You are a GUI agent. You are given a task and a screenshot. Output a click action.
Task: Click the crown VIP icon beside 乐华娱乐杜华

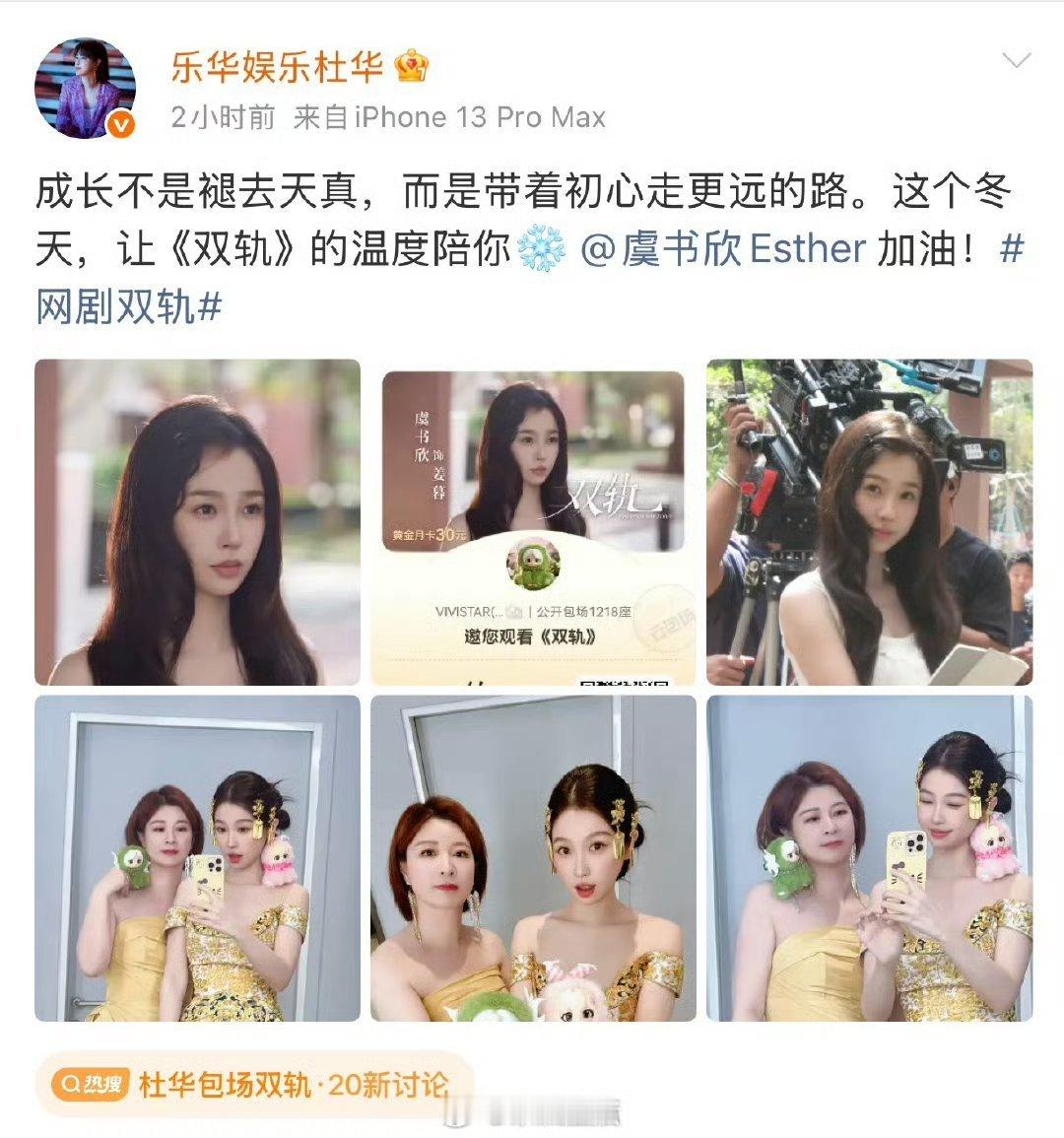413,65
